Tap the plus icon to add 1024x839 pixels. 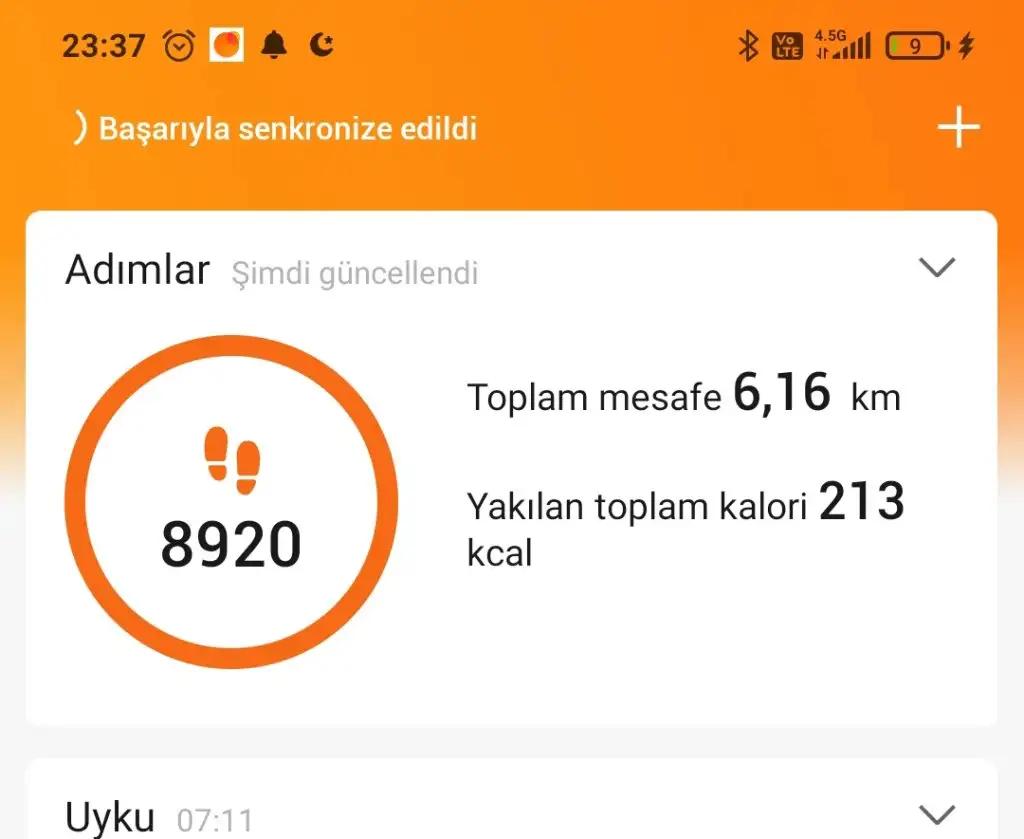pyautogui.click(x=958, y=128)
